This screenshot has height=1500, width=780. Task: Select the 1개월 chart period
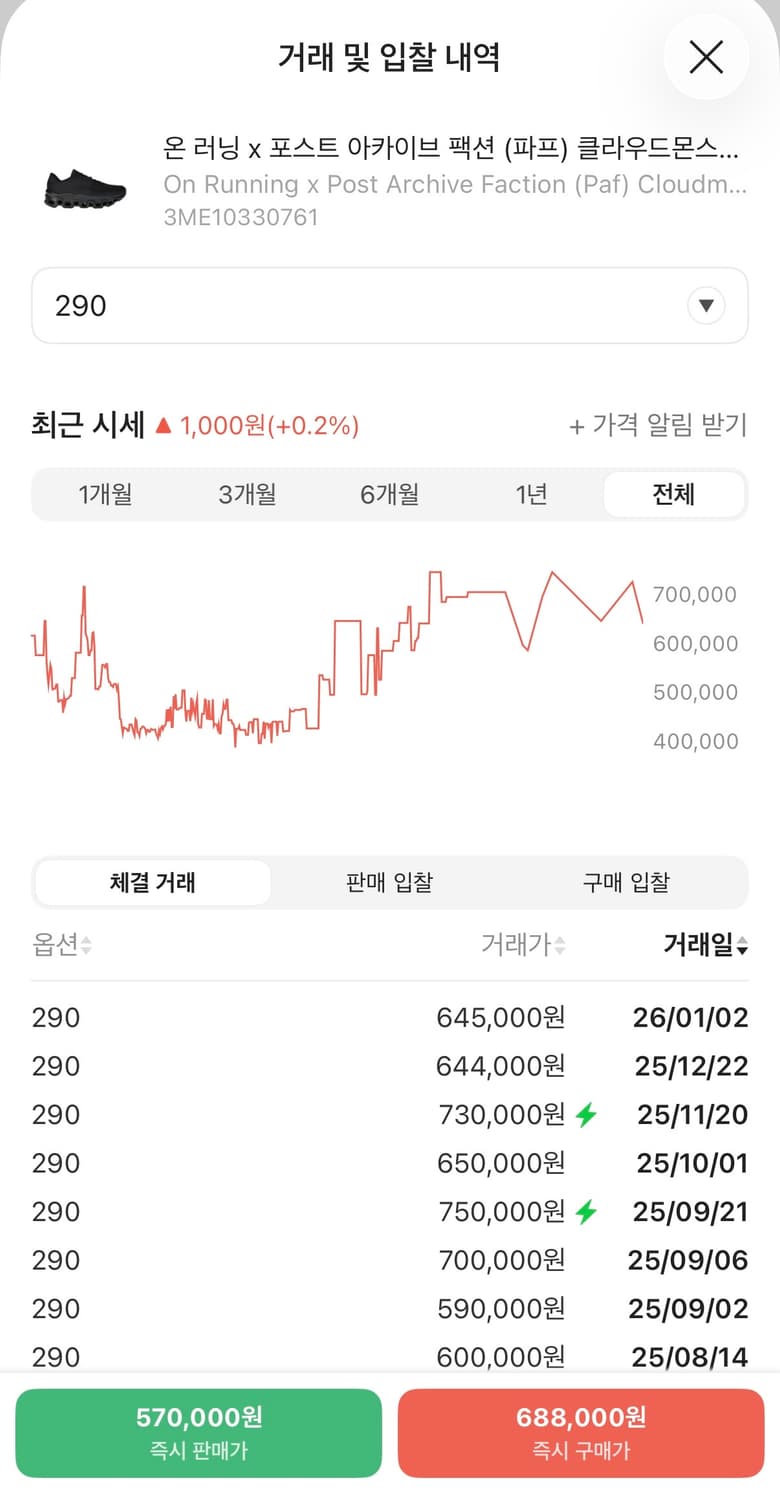[x=105, y=494]
